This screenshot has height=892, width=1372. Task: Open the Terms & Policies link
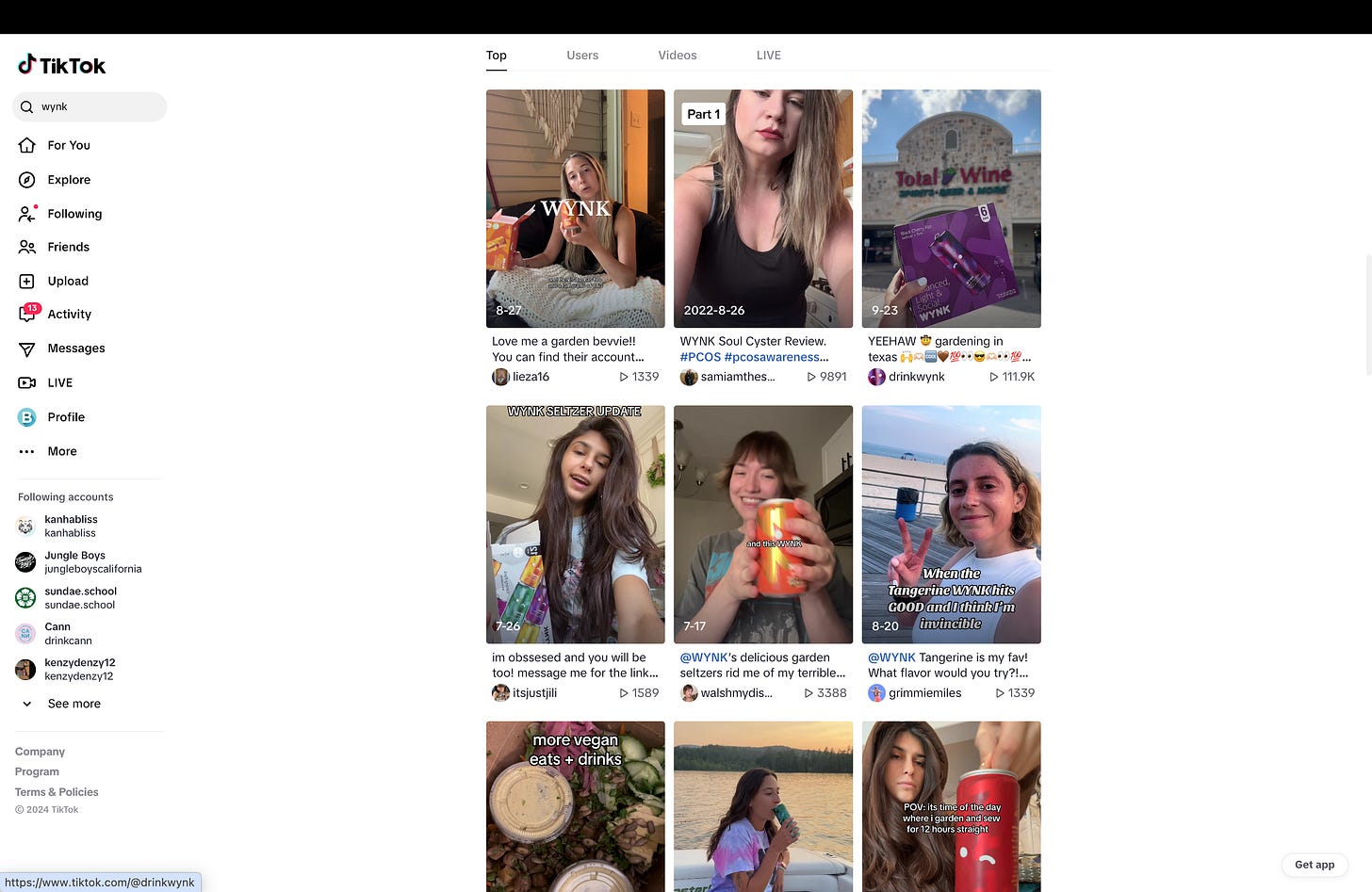[x=57, y=792]
